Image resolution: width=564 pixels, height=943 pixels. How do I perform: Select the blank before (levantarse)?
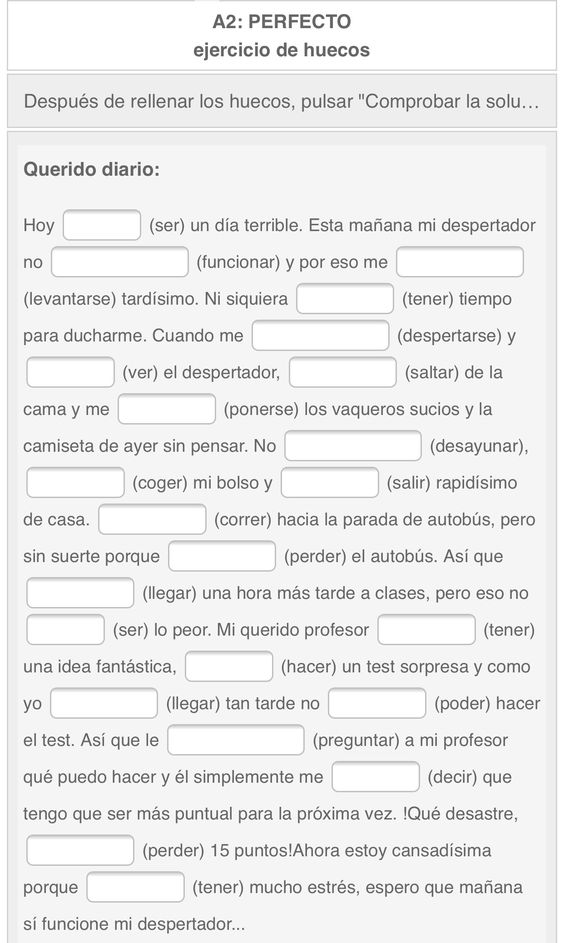460,262
